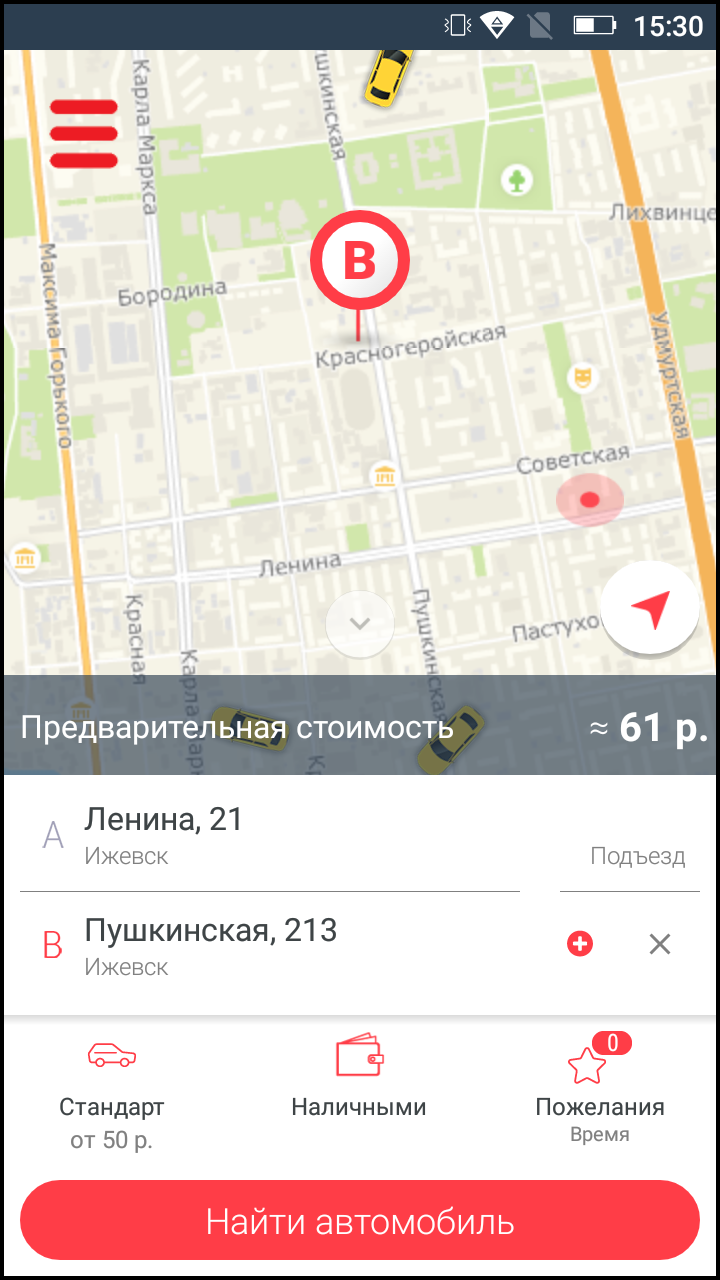Tap Найти автомобиль to order a taxi
720x1280 pixels.
tap(360, 1221)
